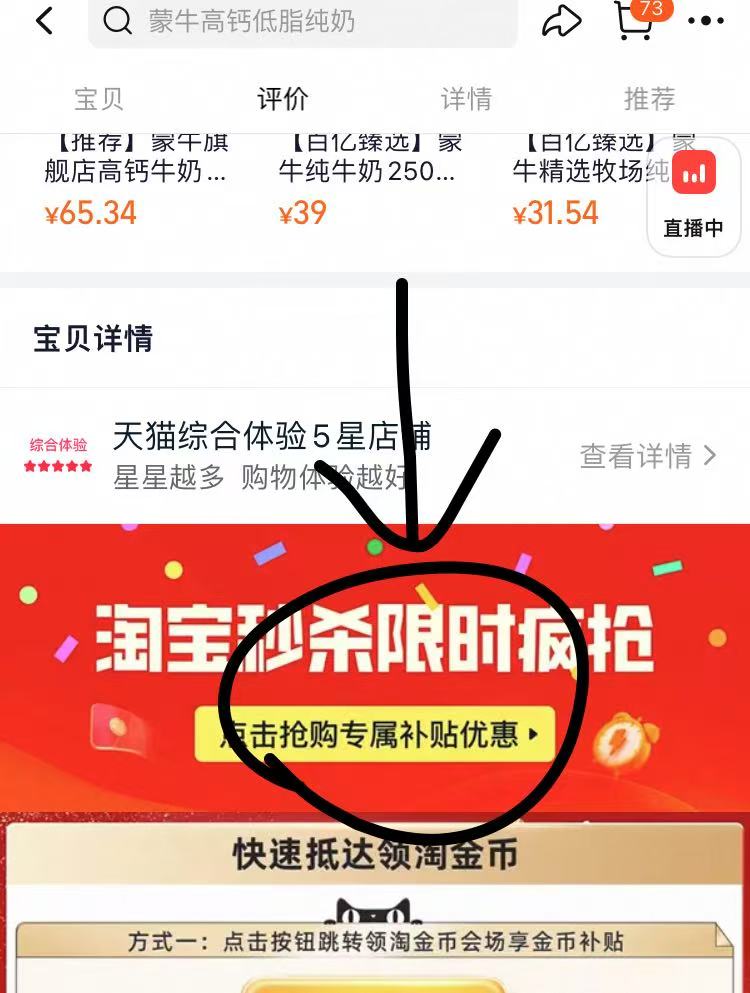Switch to the 宝贝 tab
The image size is (750, 993).
[x=99, y=99]
